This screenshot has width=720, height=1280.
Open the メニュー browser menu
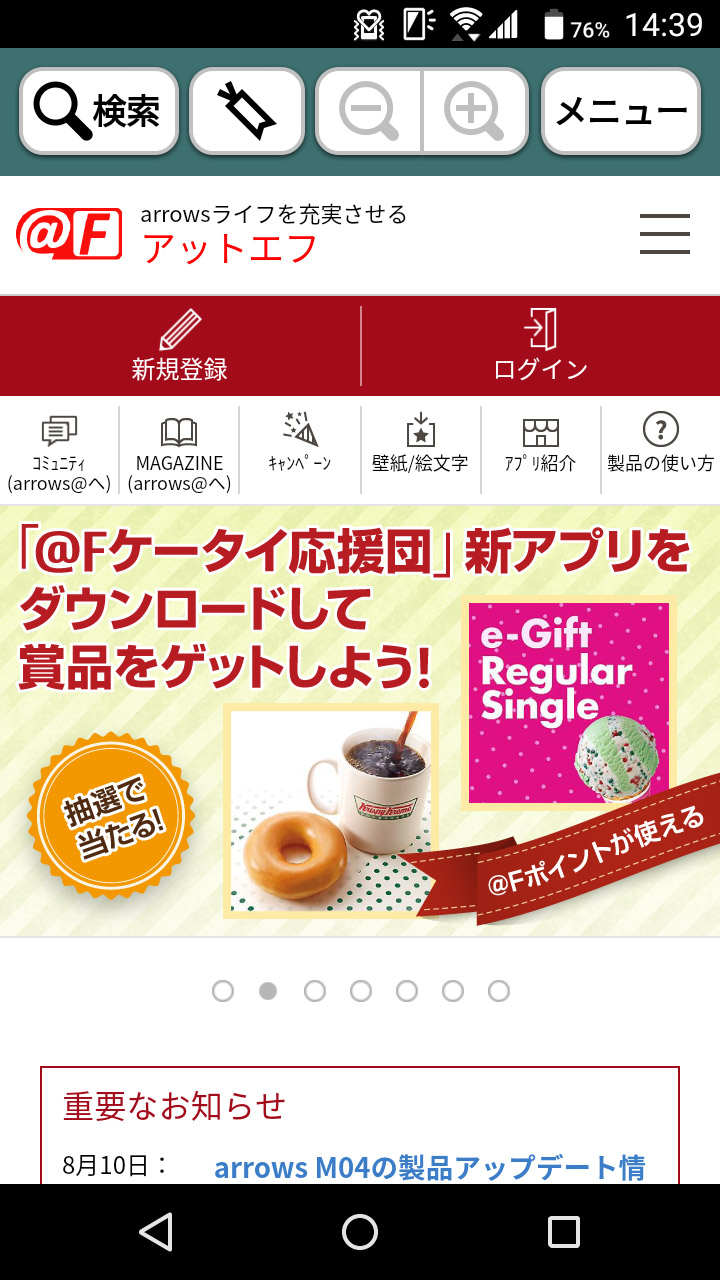tap(620, 111)
